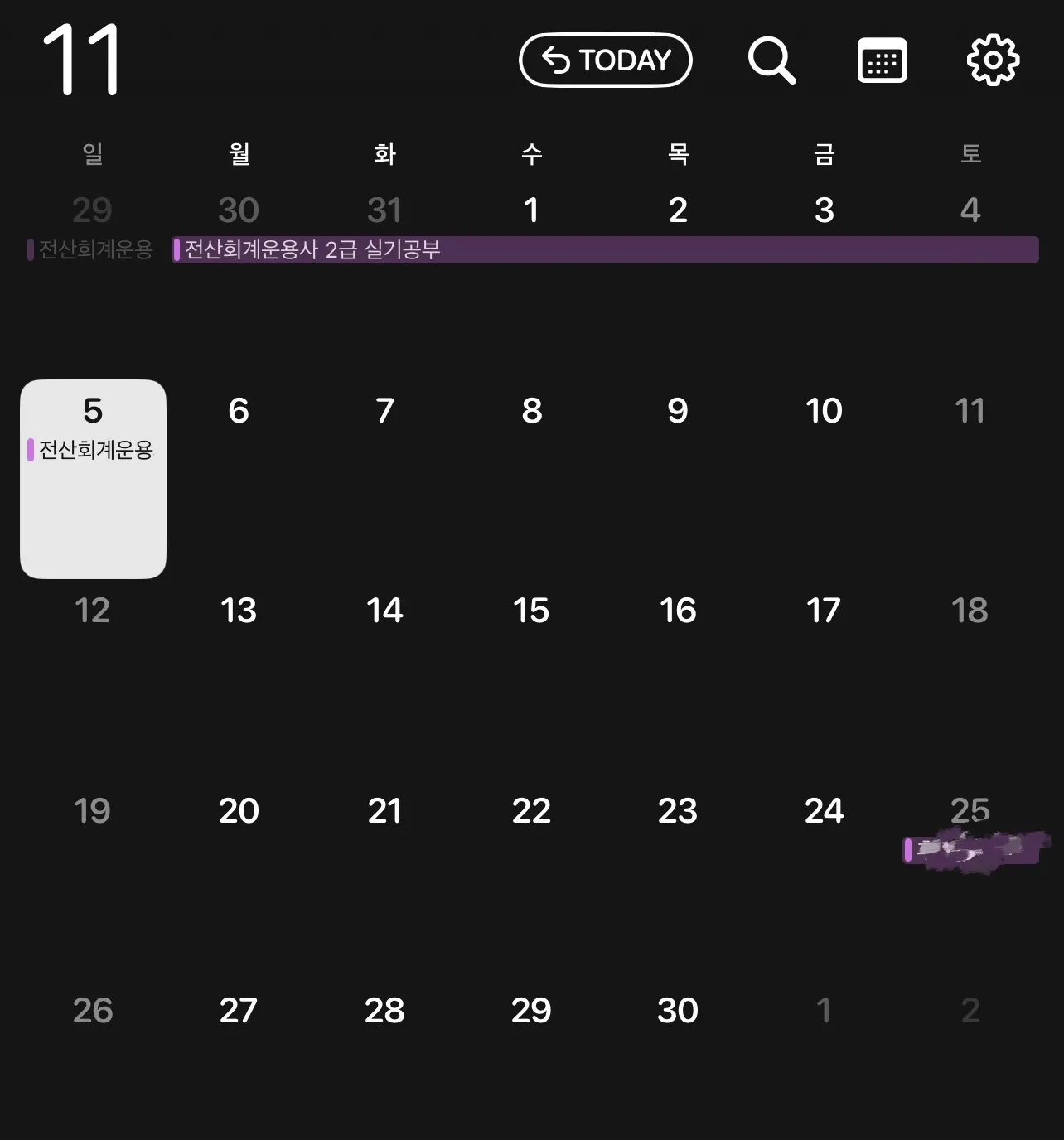Jump back to today with the TODAY button
This screenshot has width=1064, height=1140.
click(605, 60)
